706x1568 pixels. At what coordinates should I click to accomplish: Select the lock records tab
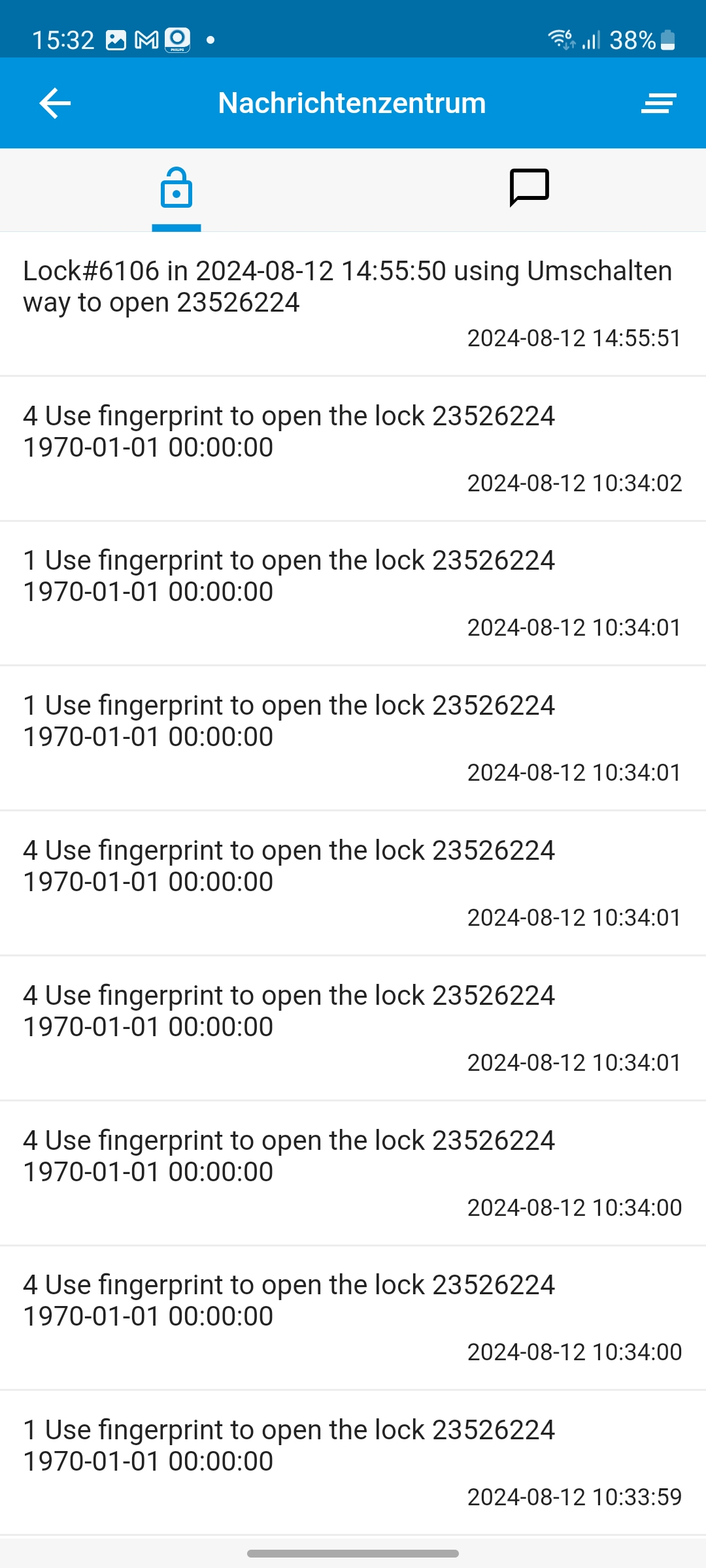[176, 189]
